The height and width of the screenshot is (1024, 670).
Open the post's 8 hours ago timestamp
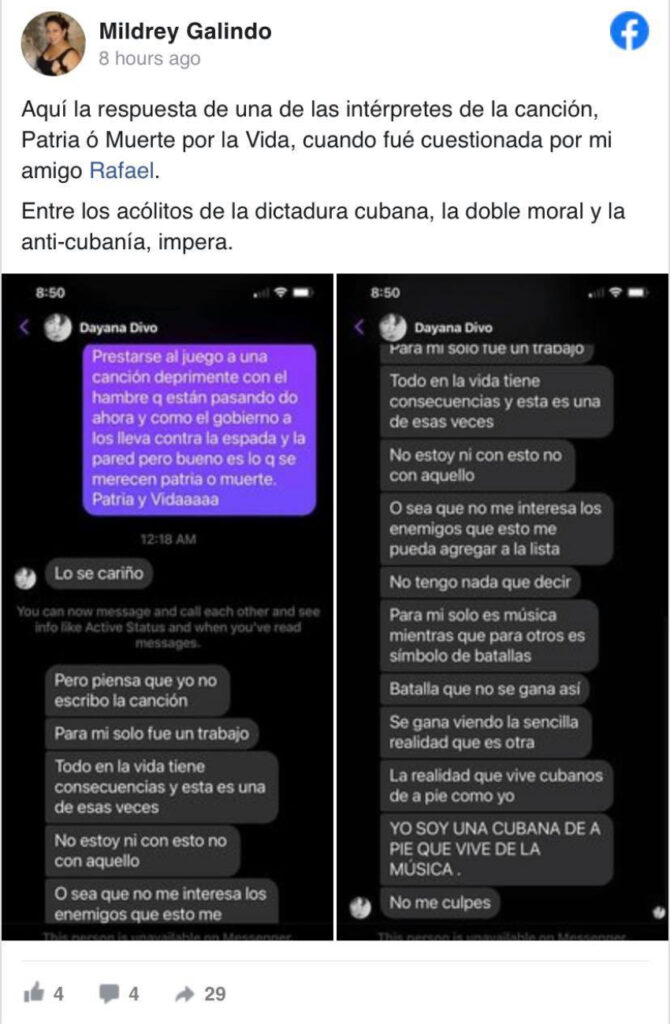coord(149,59)
